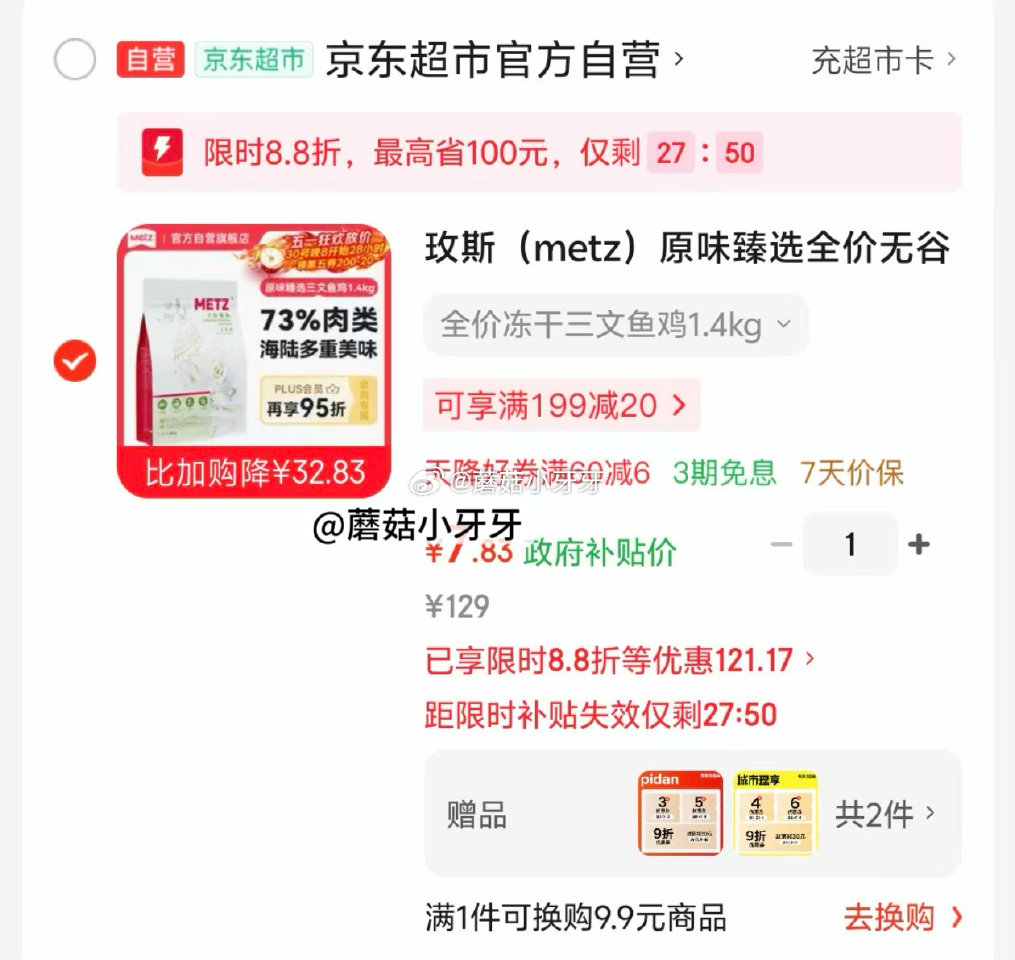Increase the item quantity by one
Viewport: 1015px width, 960px height.
pos(918,544)
